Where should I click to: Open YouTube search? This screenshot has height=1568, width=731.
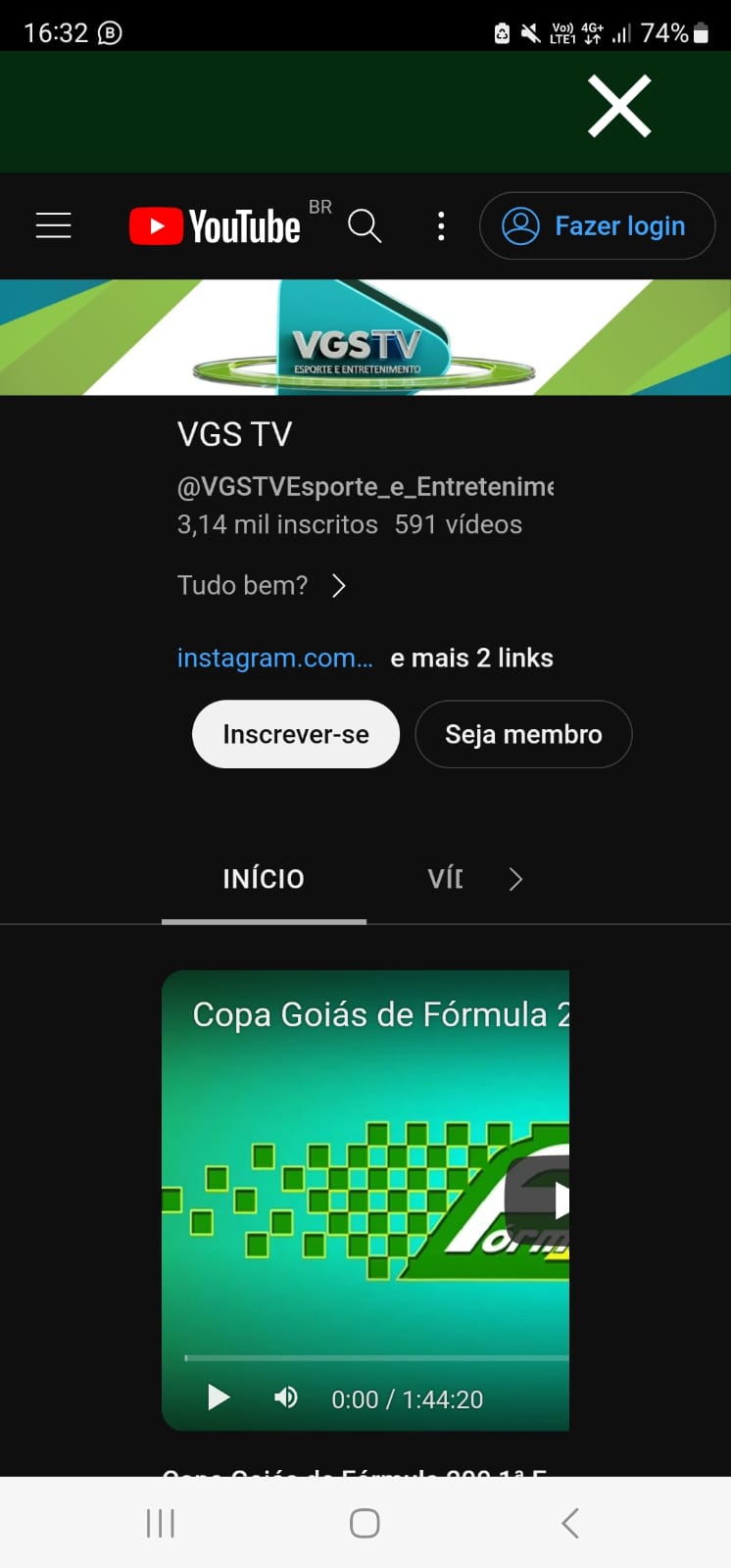365,226
